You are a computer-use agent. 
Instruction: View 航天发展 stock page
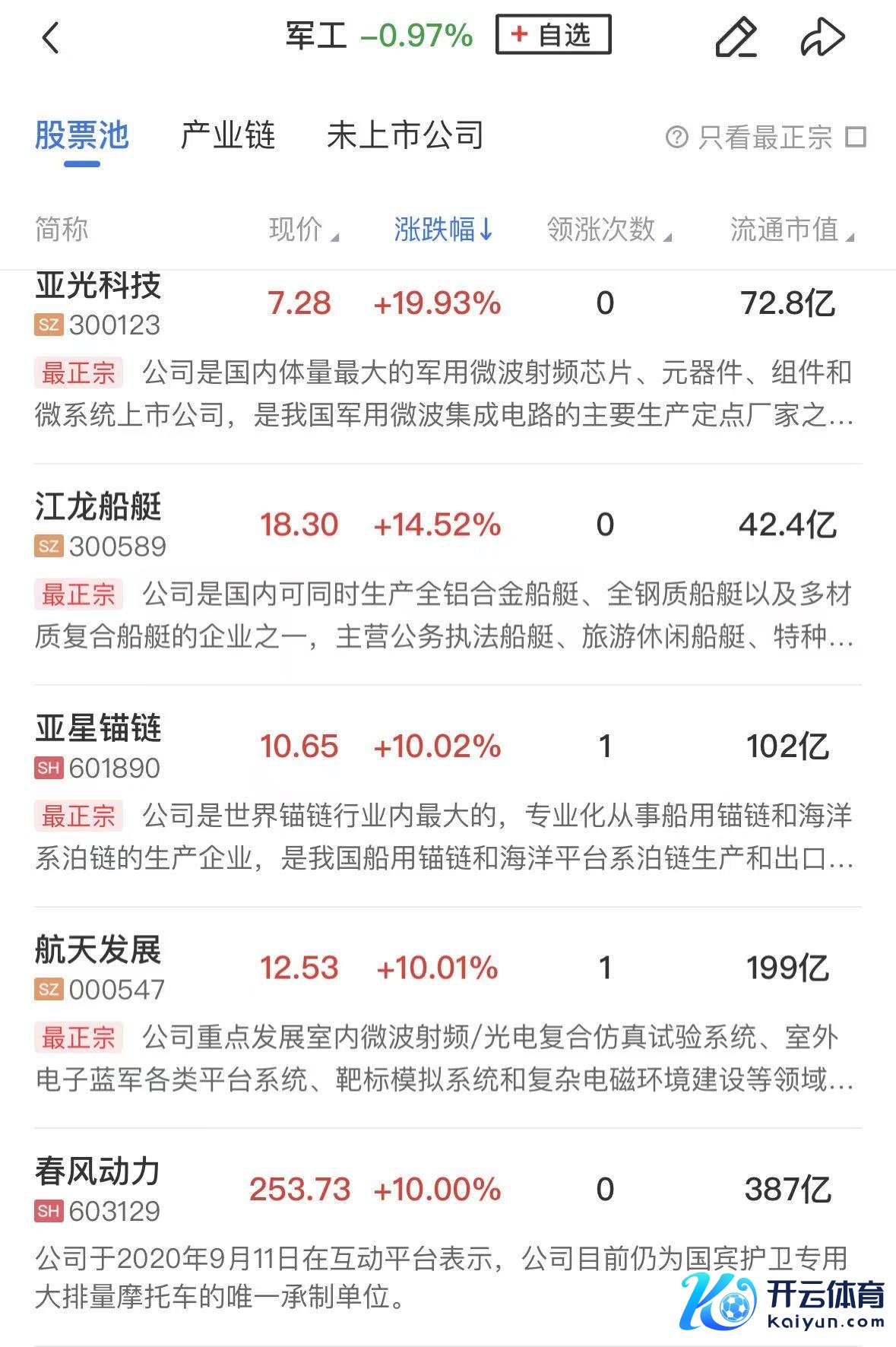tap(98, 950)
